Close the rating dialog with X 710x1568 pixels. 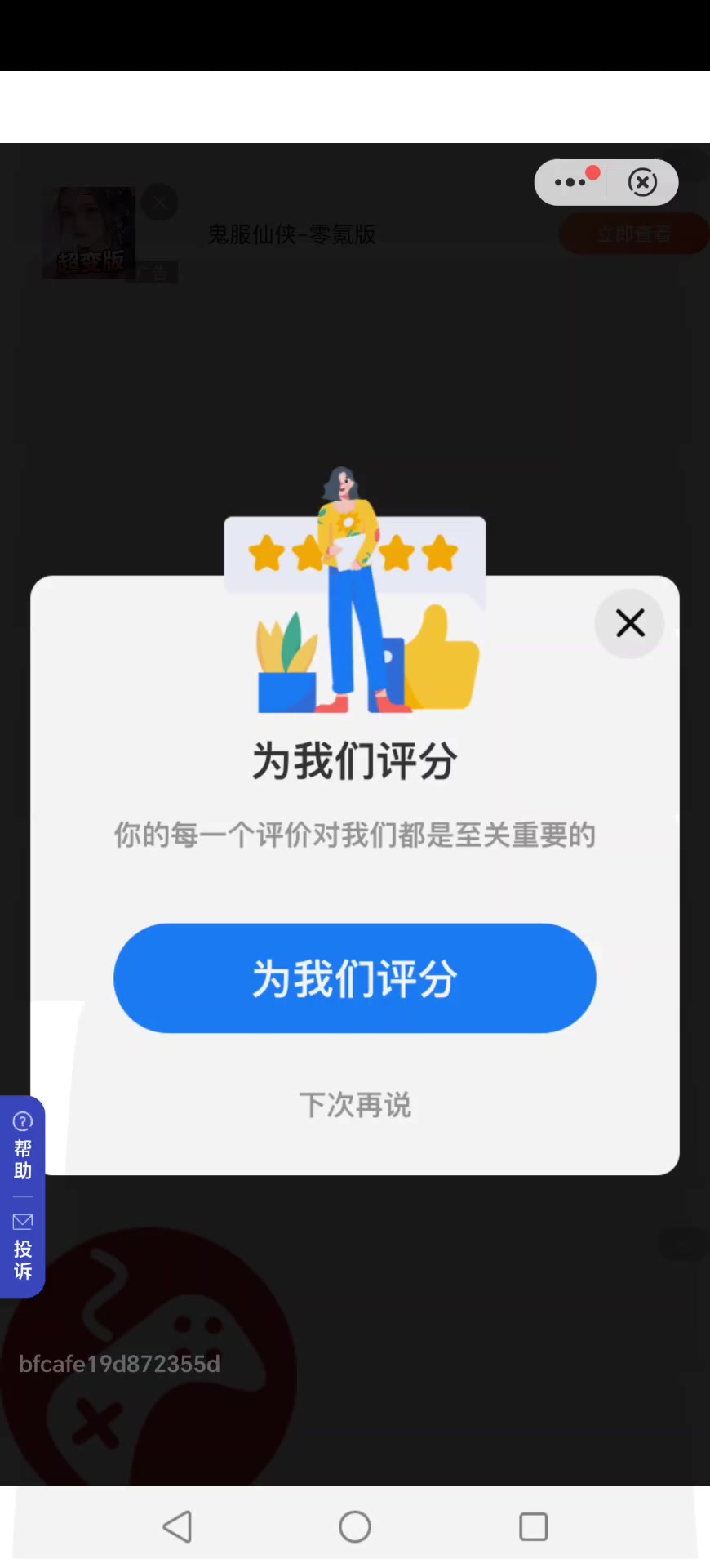[x=629, y=623]
